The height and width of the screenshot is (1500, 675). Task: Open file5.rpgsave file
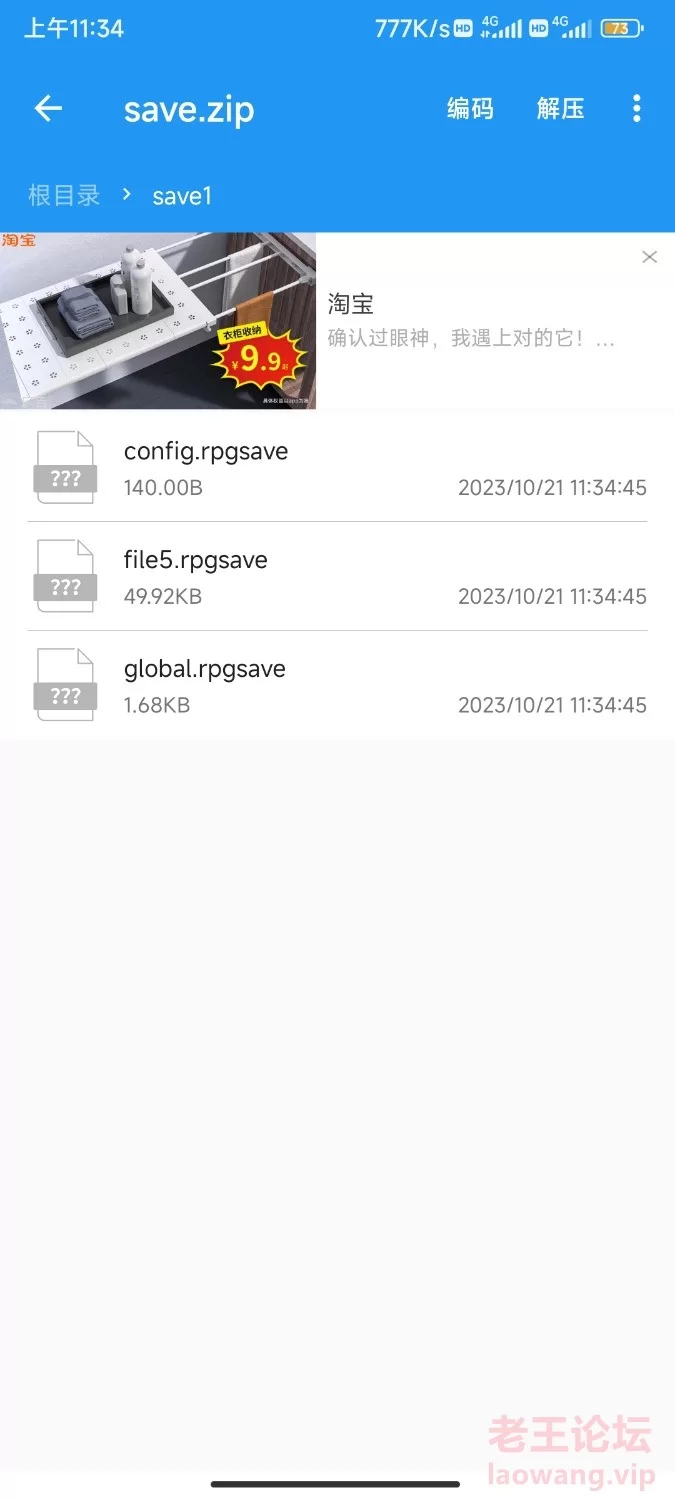click(x=337, y=577)
